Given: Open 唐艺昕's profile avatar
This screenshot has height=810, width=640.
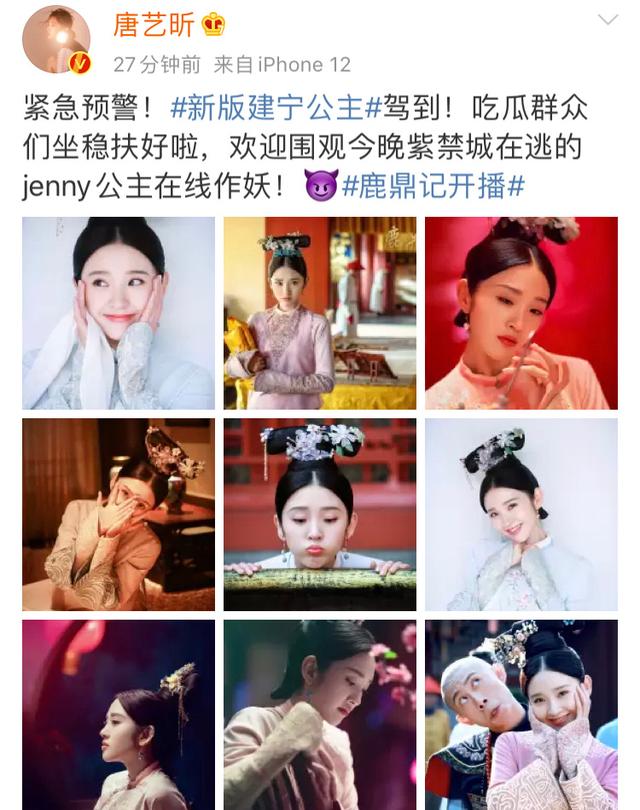Looking at the screenshot, I should point(57,40).
